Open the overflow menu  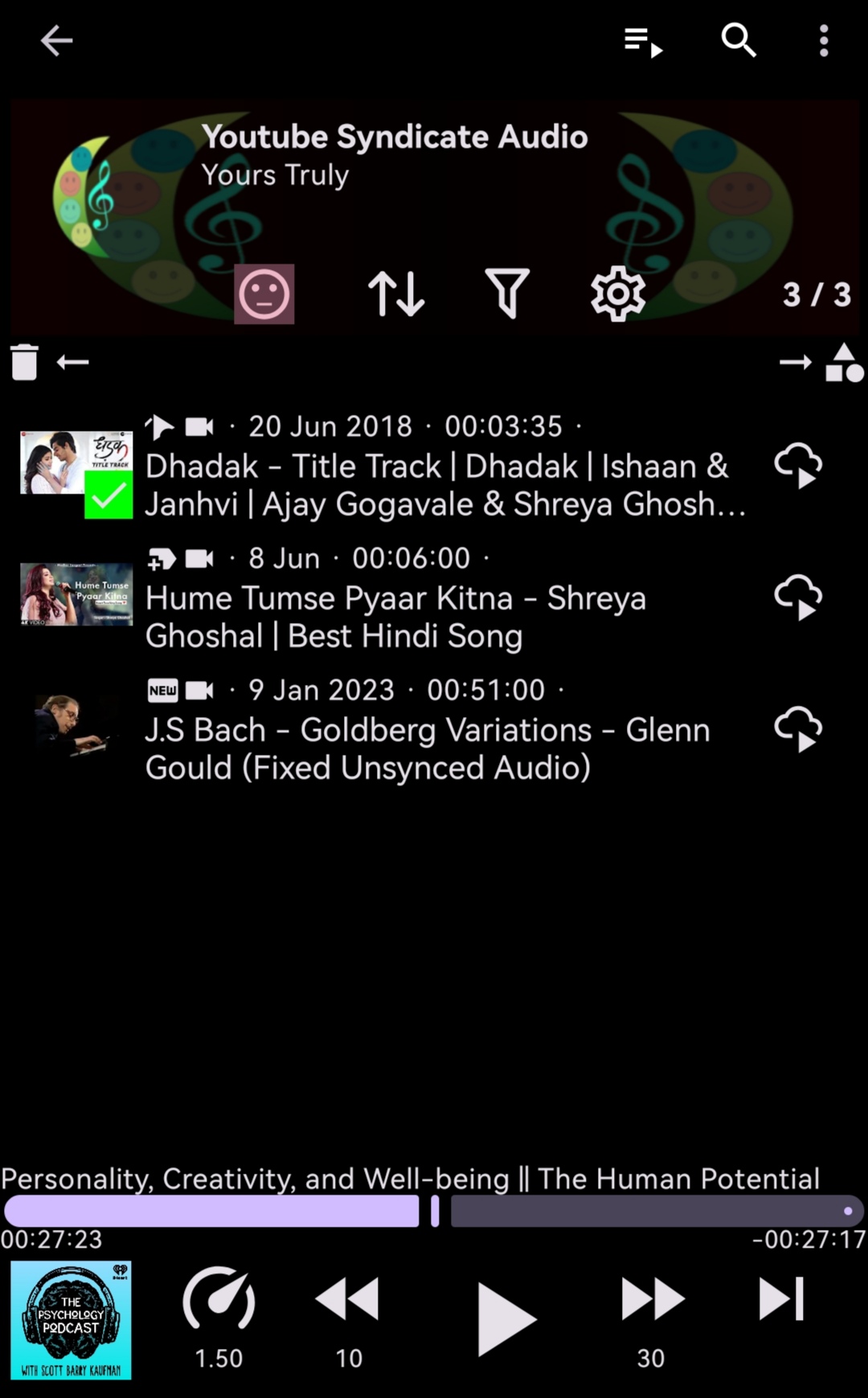pos(824,40)
